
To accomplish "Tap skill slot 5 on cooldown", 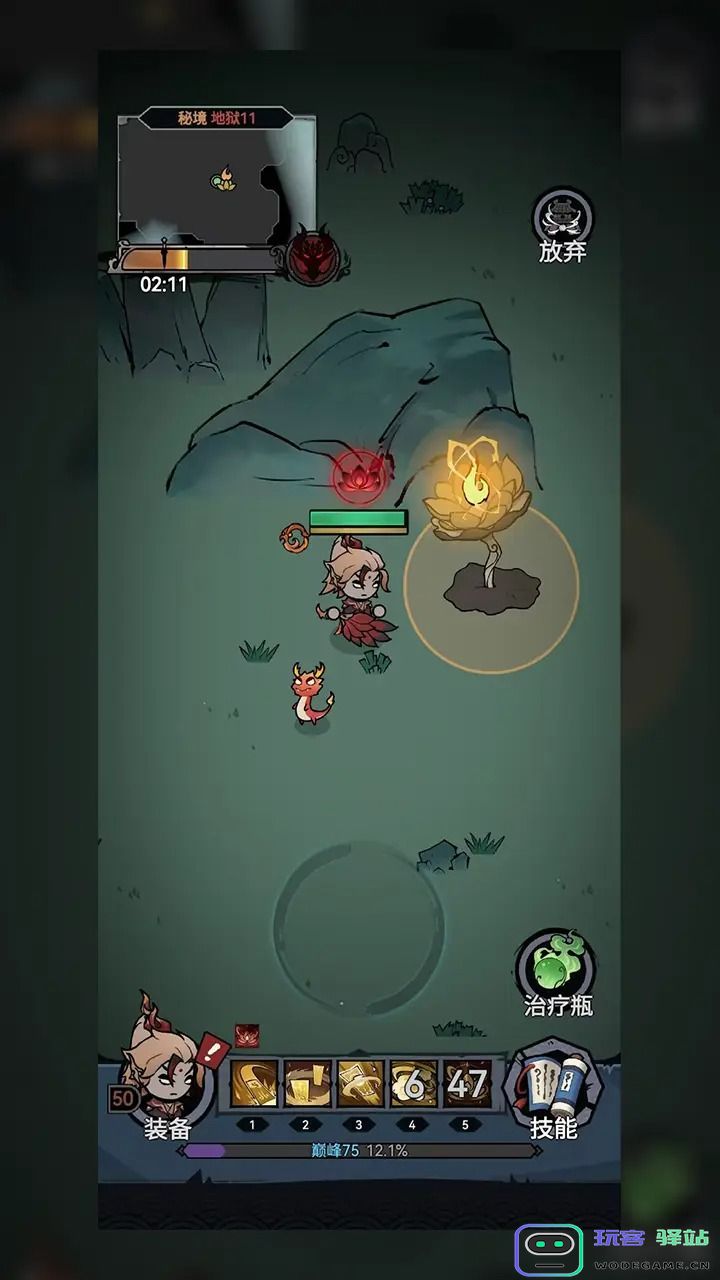I will pos(467,1084).
